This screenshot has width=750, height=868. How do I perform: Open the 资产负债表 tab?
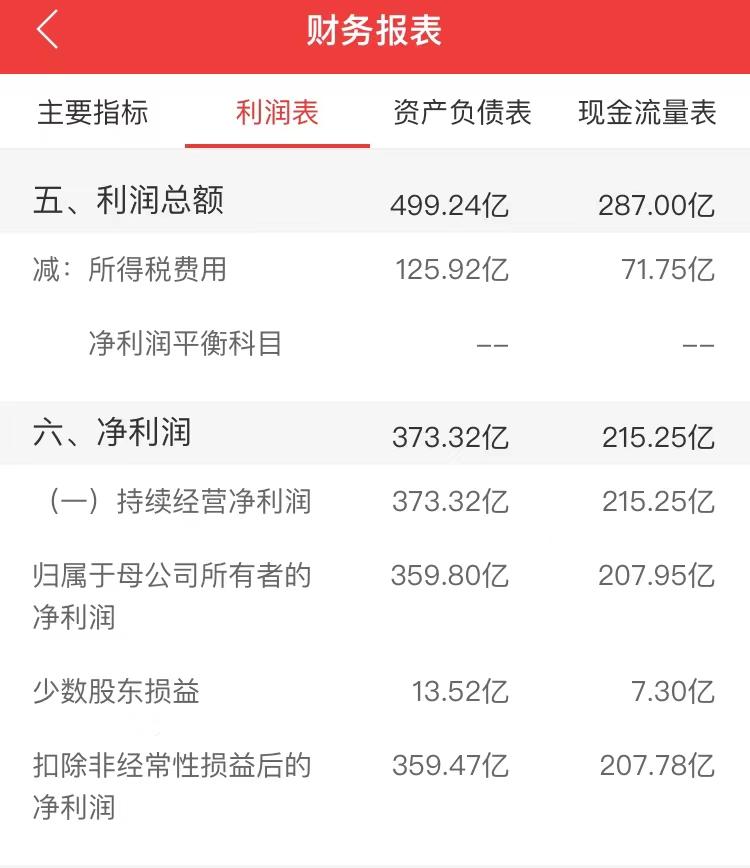[462, 112]
